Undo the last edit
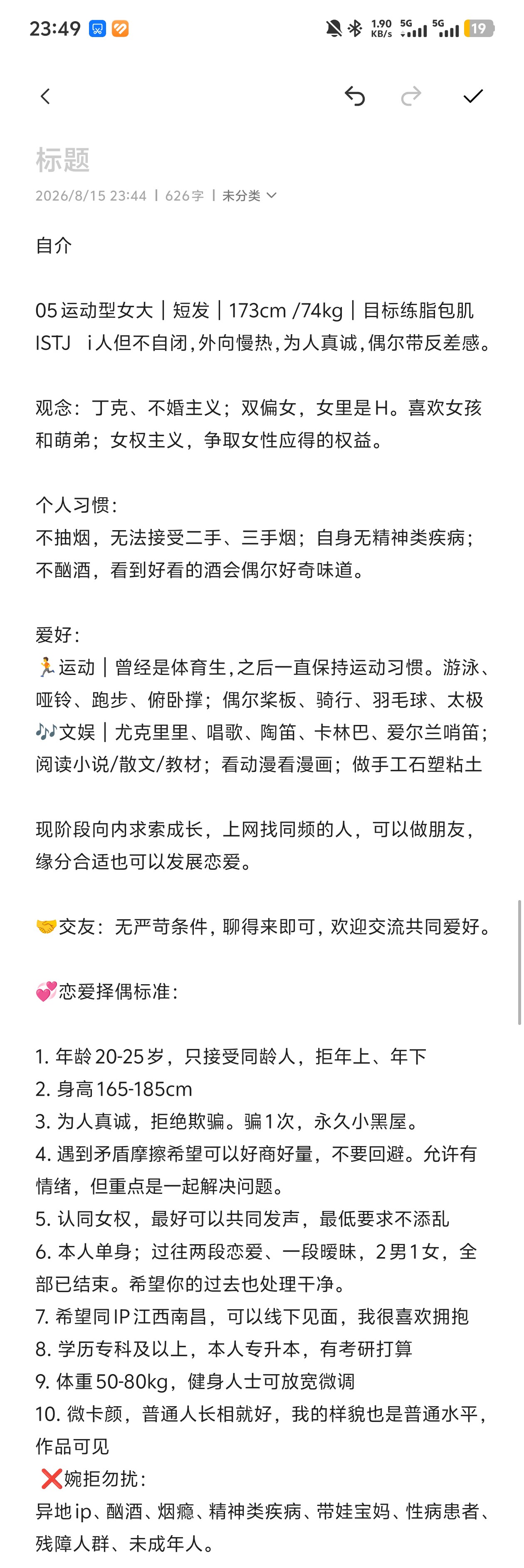The height and width of the screenshot is (1568, 524). pyautogui.click(x=355, y=96)
